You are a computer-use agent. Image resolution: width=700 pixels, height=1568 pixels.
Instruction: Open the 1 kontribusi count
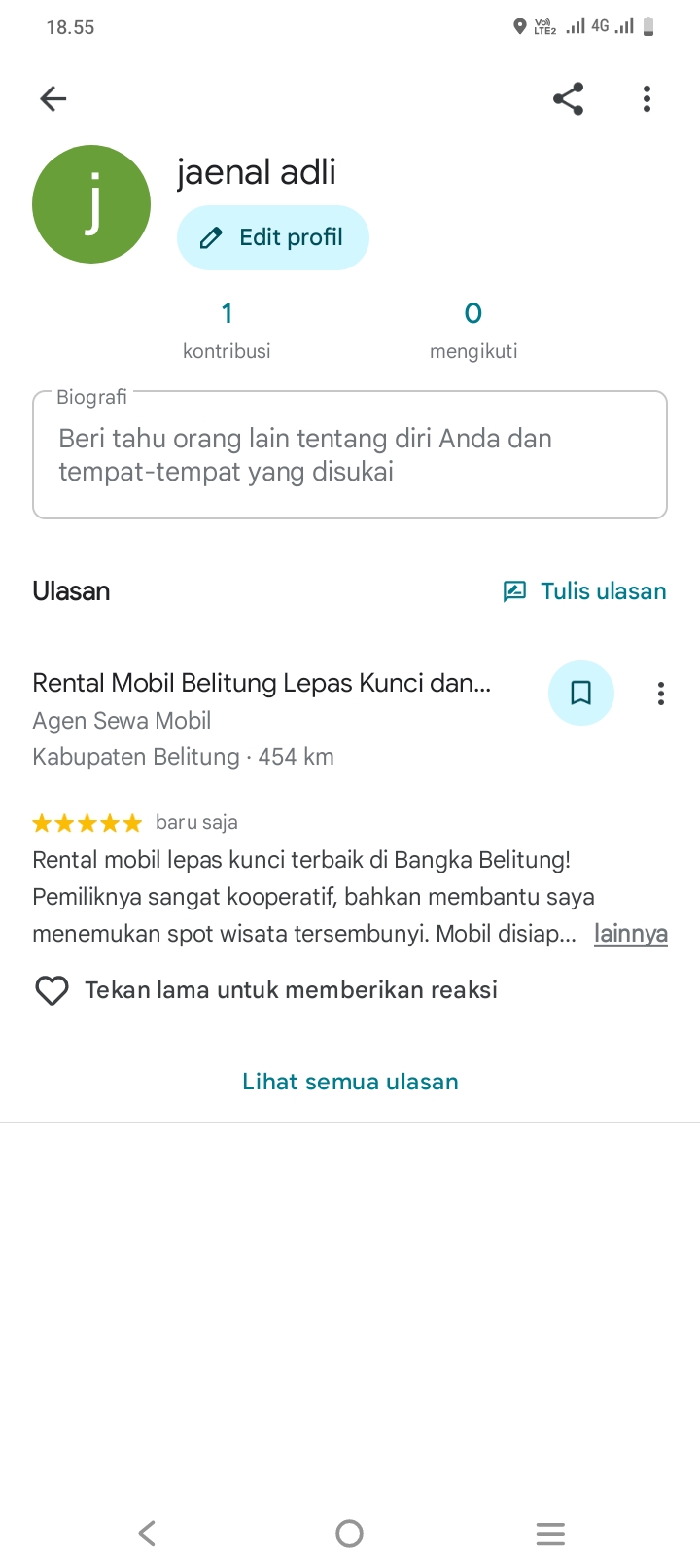(x=227, y=331)
